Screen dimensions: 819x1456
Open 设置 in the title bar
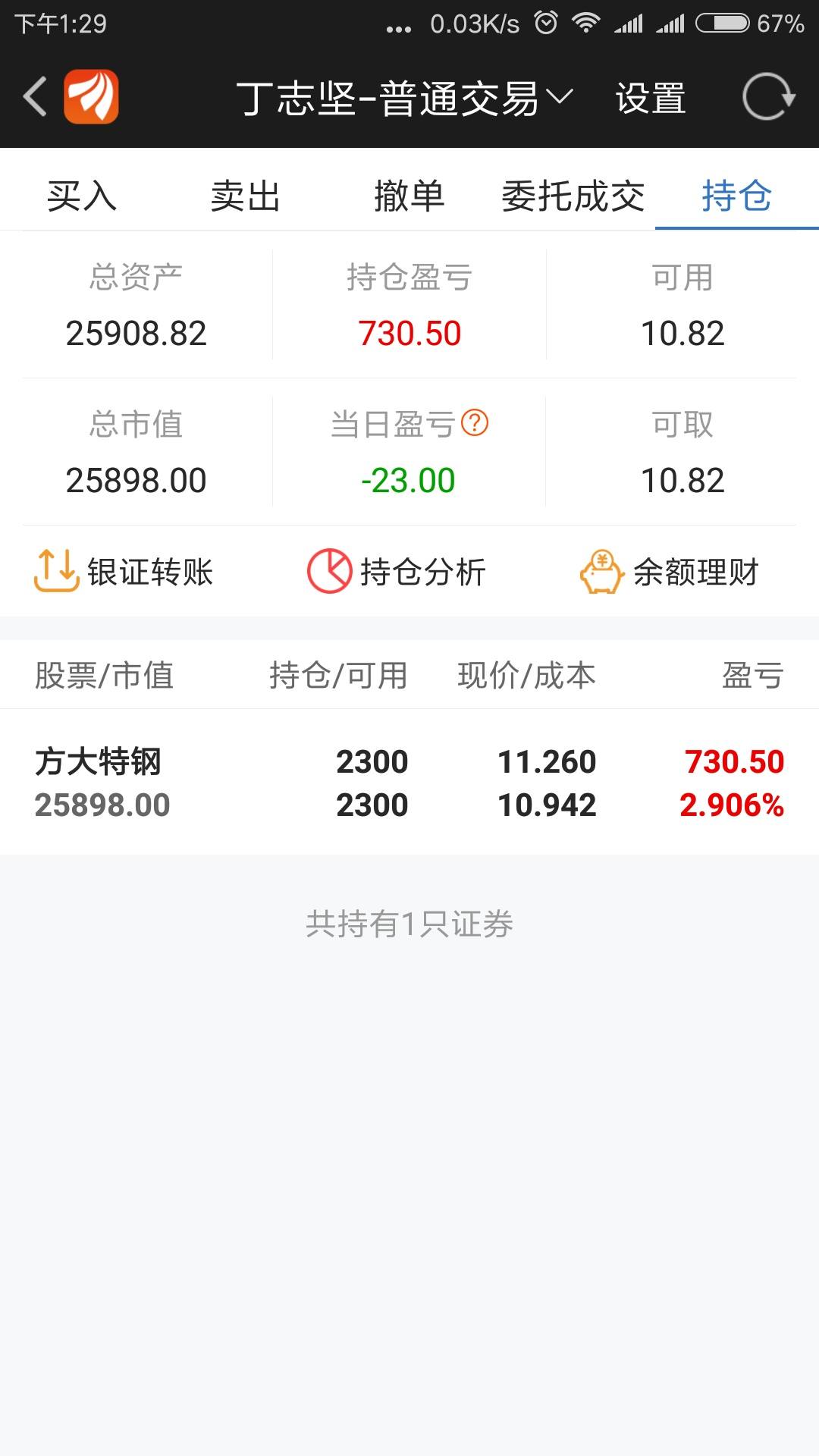pos(651,99)
